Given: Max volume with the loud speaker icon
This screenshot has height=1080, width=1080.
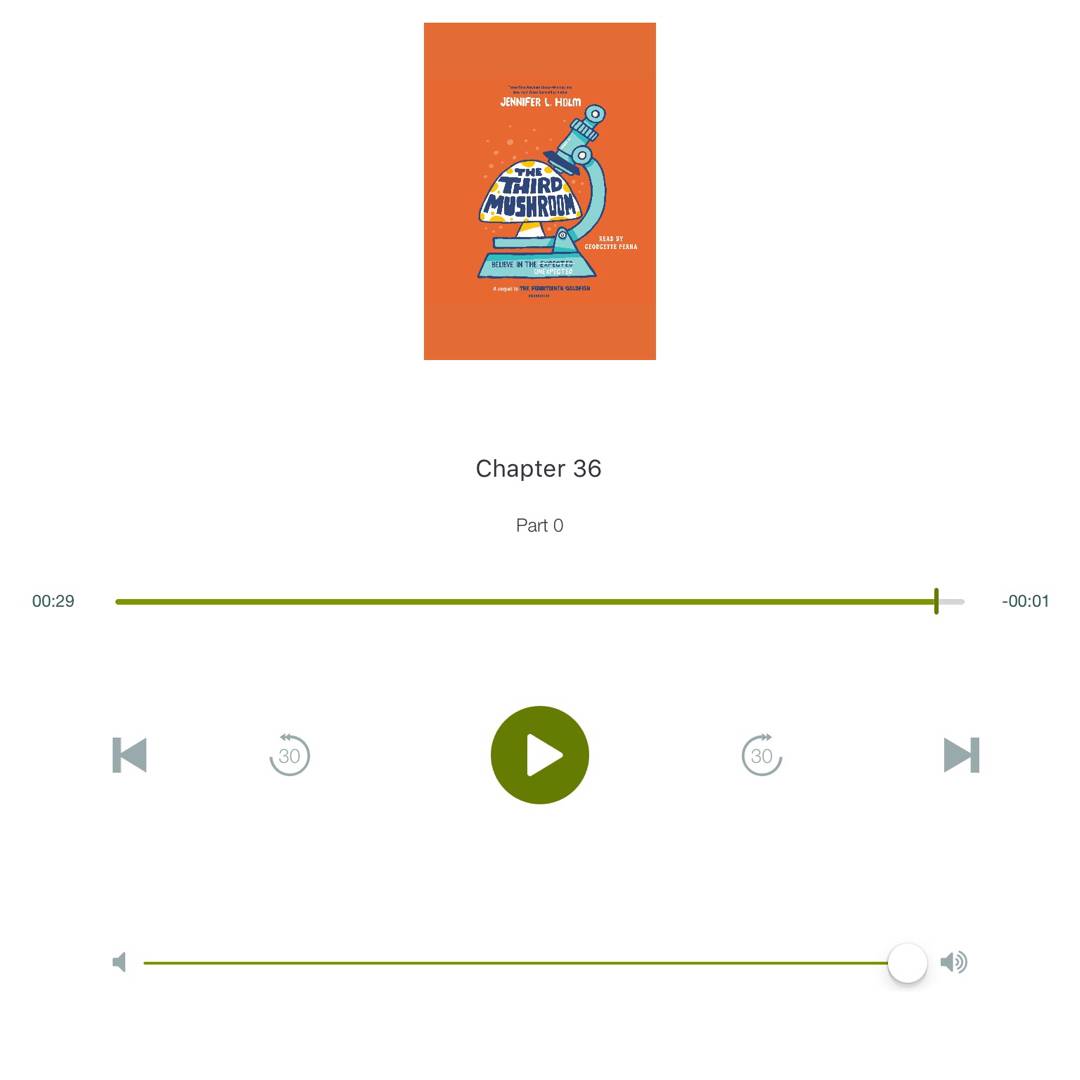Looking at the screenshot, I should pos(954,962).
